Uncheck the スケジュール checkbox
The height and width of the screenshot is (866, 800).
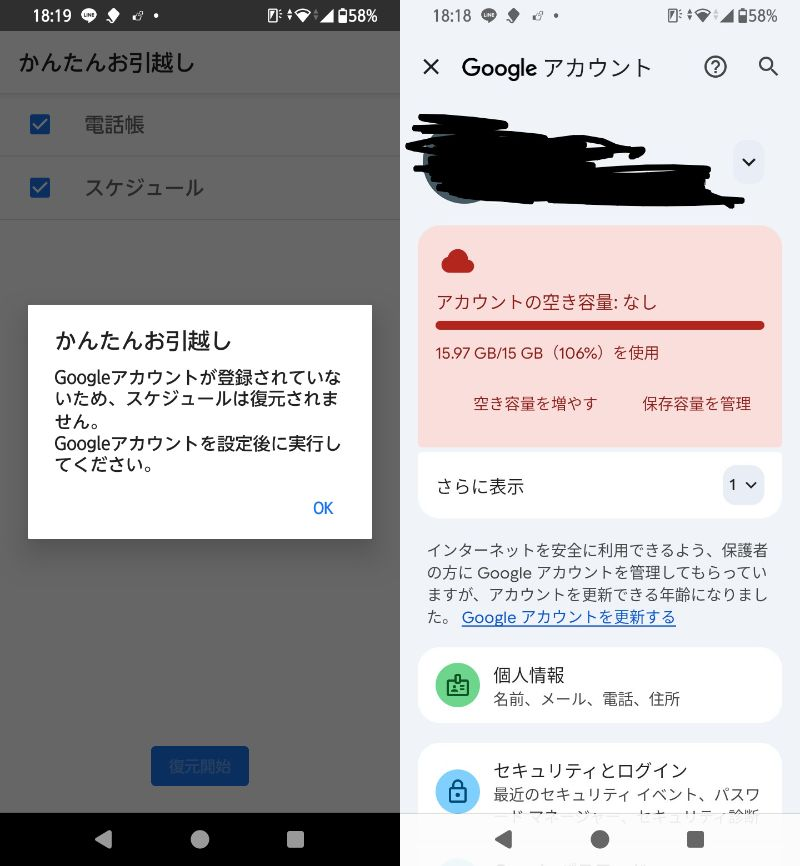point(38,188)
